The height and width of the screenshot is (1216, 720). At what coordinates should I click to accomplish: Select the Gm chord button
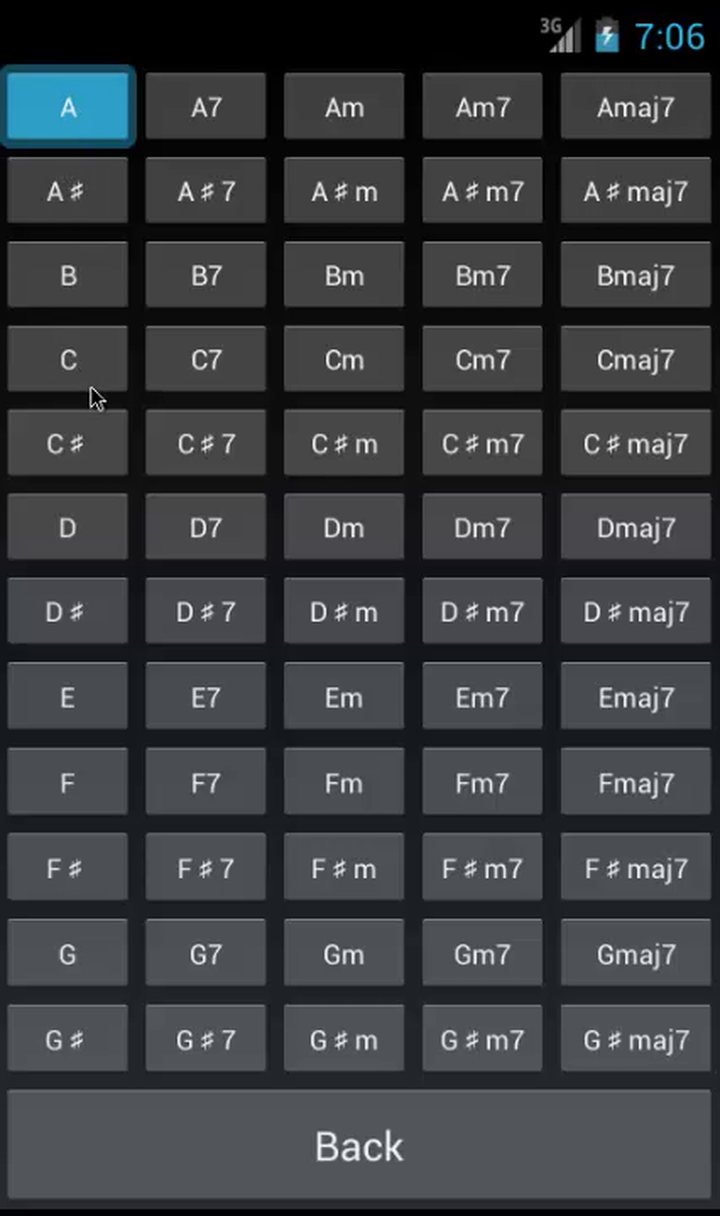[x=343, y=953]
